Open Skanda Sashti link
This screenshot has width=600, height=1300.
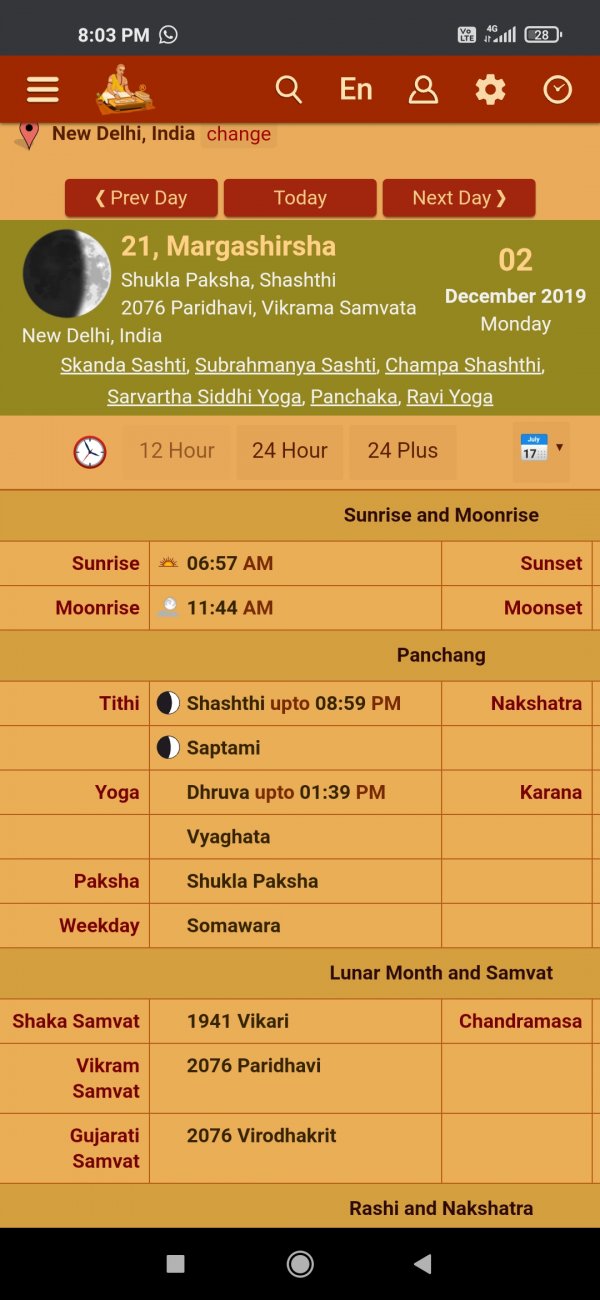pyautogui.click(x=123, y=365)
